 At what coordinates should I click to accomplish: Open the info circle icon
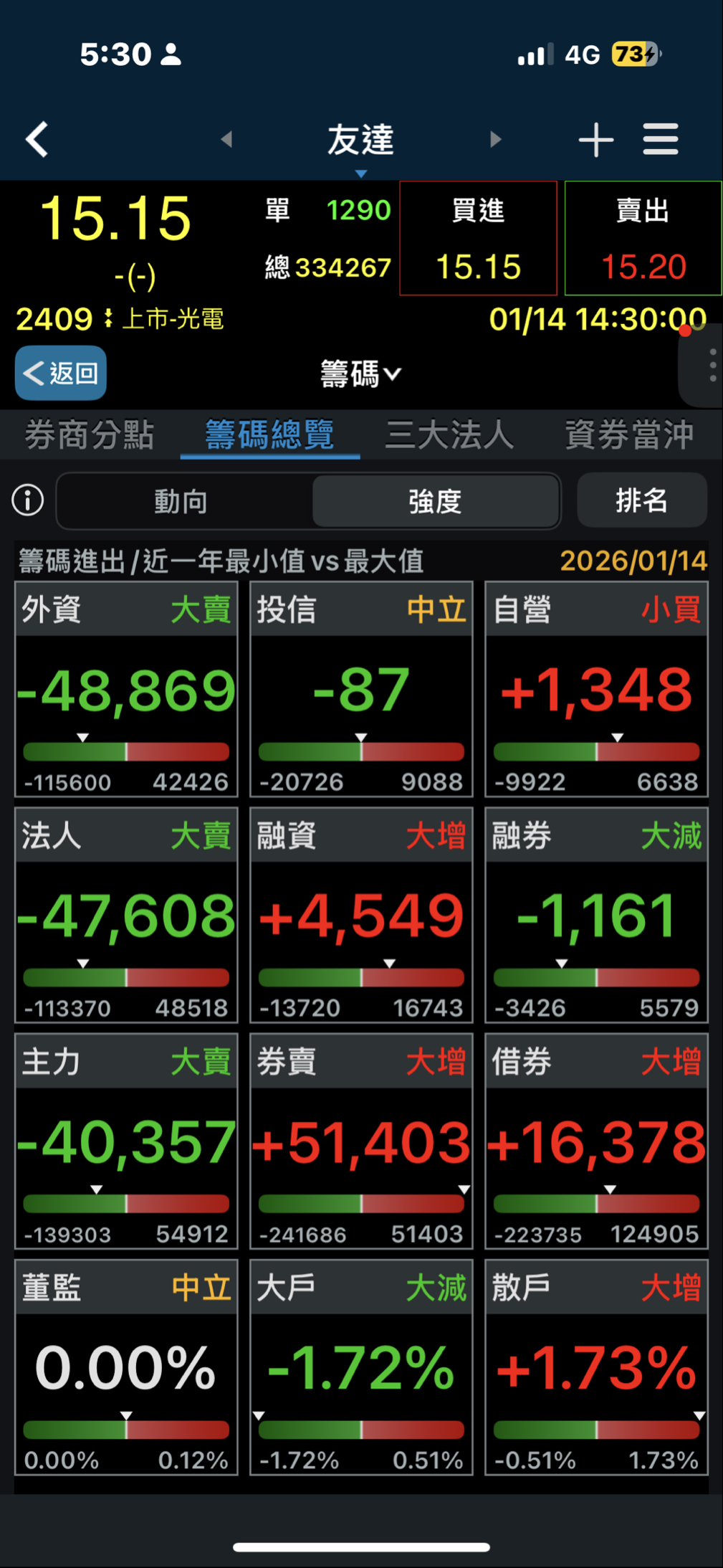(28, 500)
